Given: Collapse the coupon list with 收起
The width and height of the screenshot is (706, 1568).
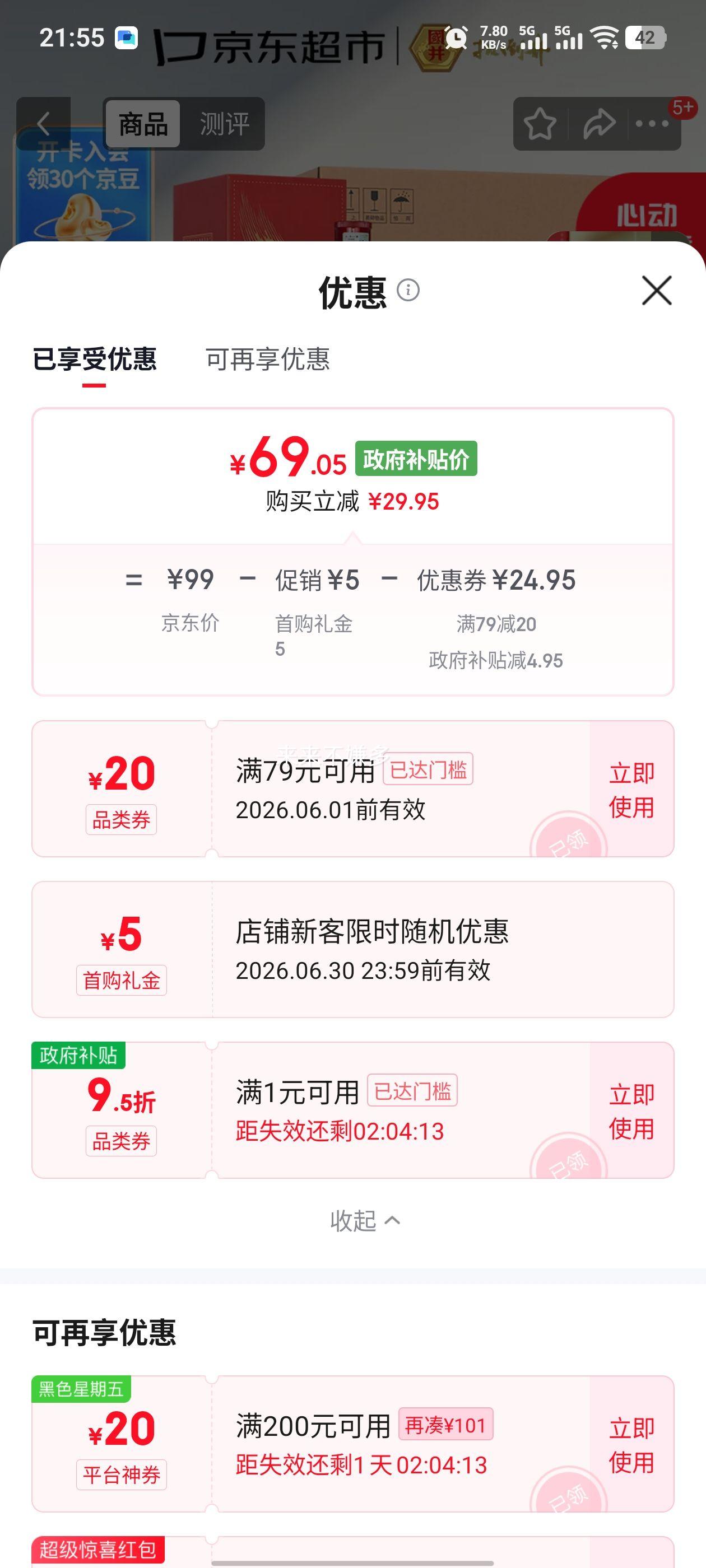Looking at the screenshot, I should (365, 1220).
